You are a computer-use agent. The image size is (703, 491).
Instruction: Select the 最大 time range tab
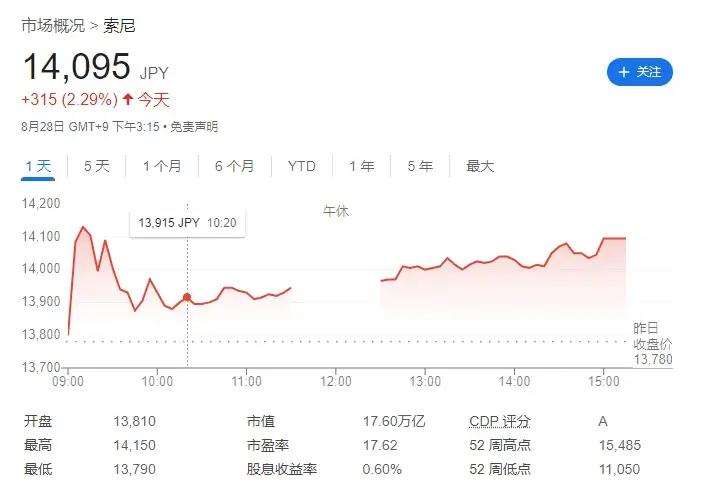480,166
